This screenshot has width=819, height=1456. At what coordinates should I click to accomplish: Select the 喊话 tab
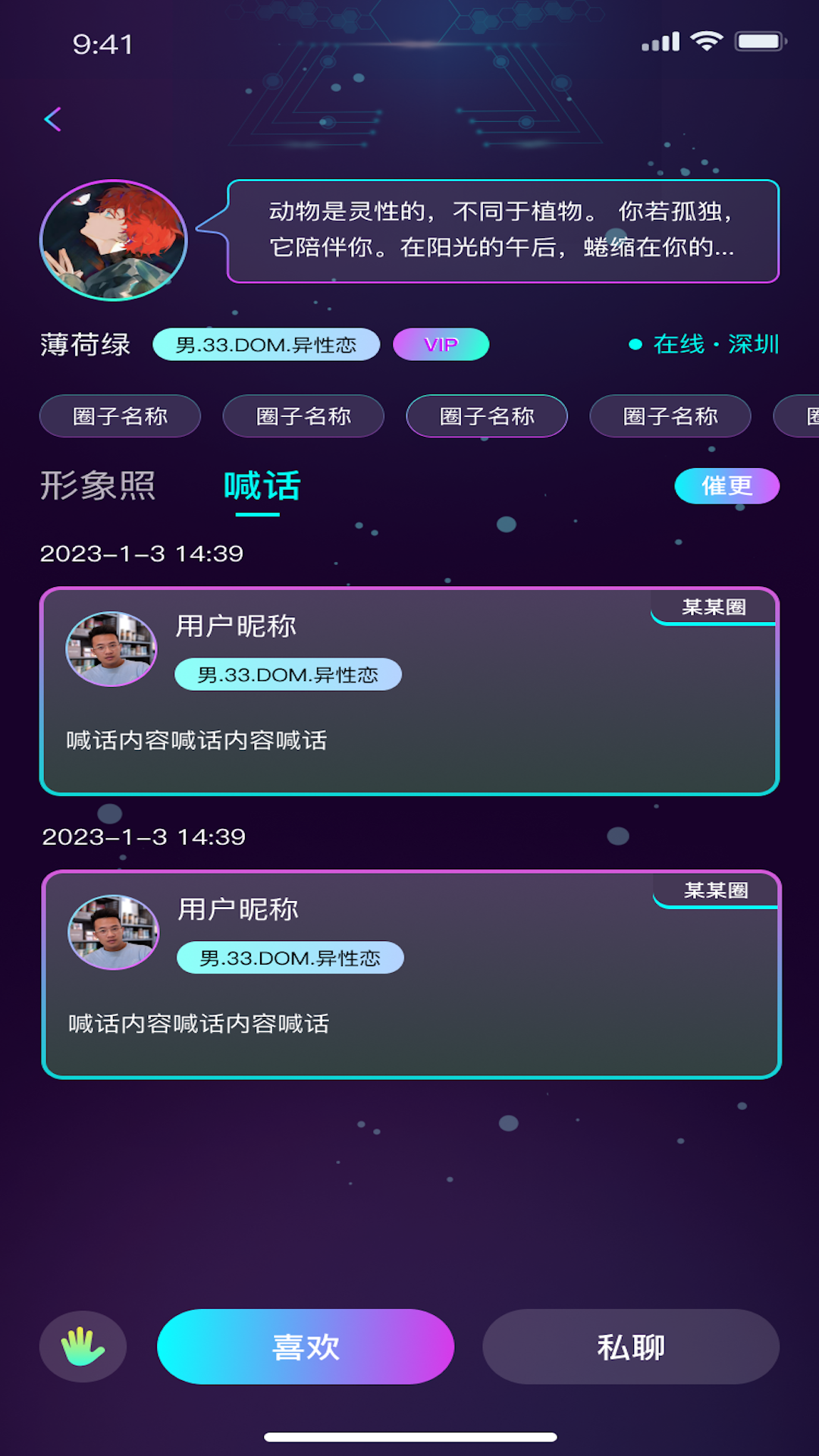[x=261, y=485]
